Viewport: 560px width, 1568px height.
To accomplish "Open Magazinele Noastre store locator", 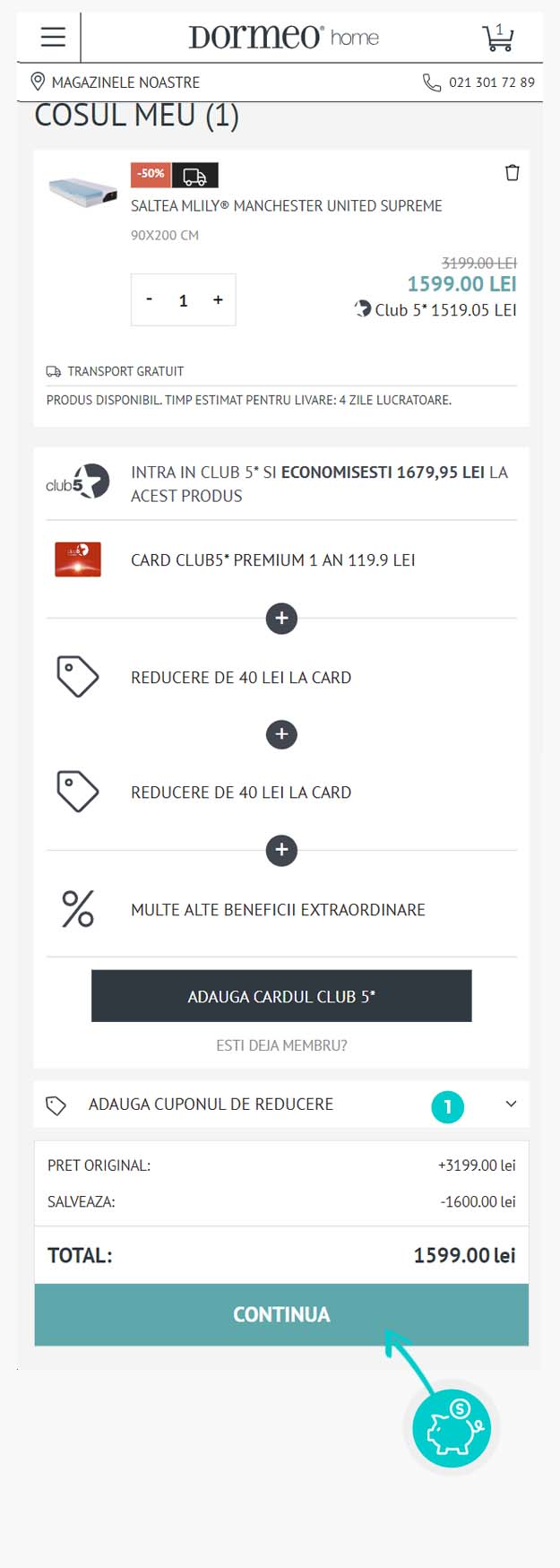I will (x=115, y=82).
